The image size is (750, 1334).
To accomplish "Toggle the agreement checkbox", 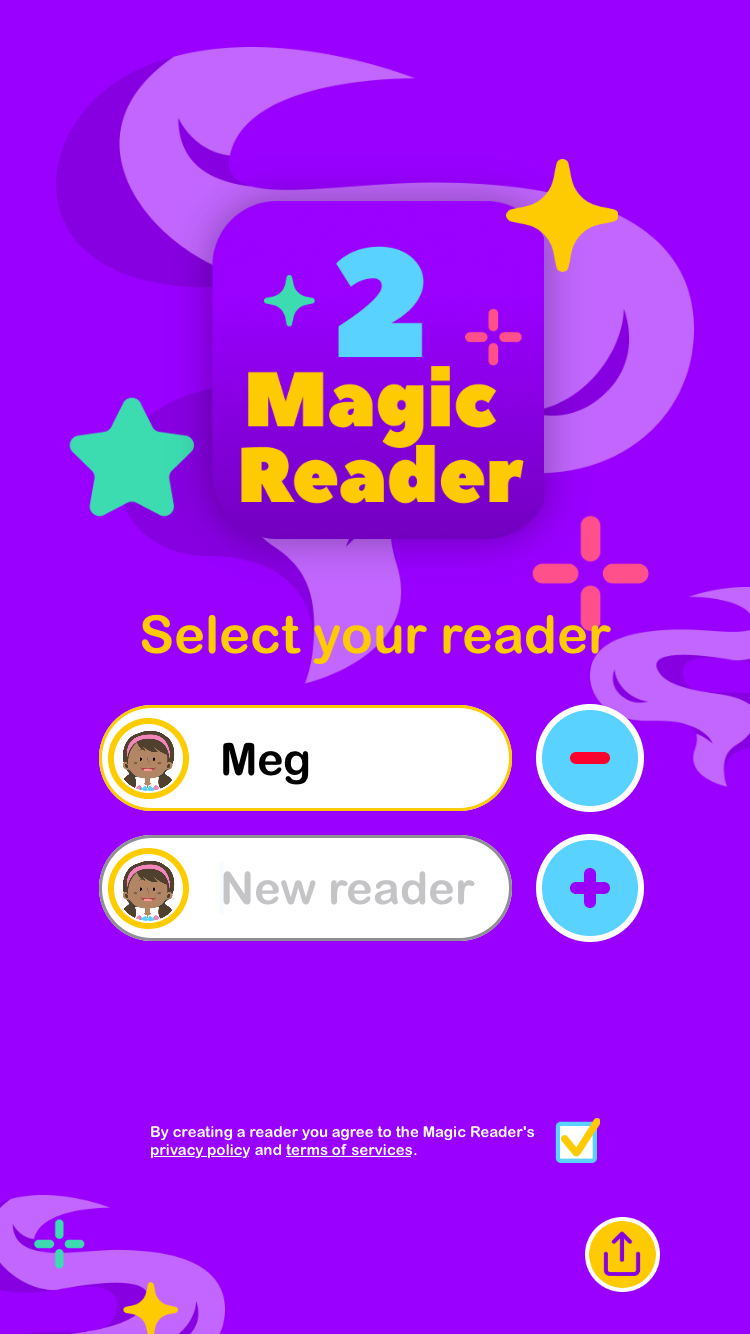I will coord(577,1142).
